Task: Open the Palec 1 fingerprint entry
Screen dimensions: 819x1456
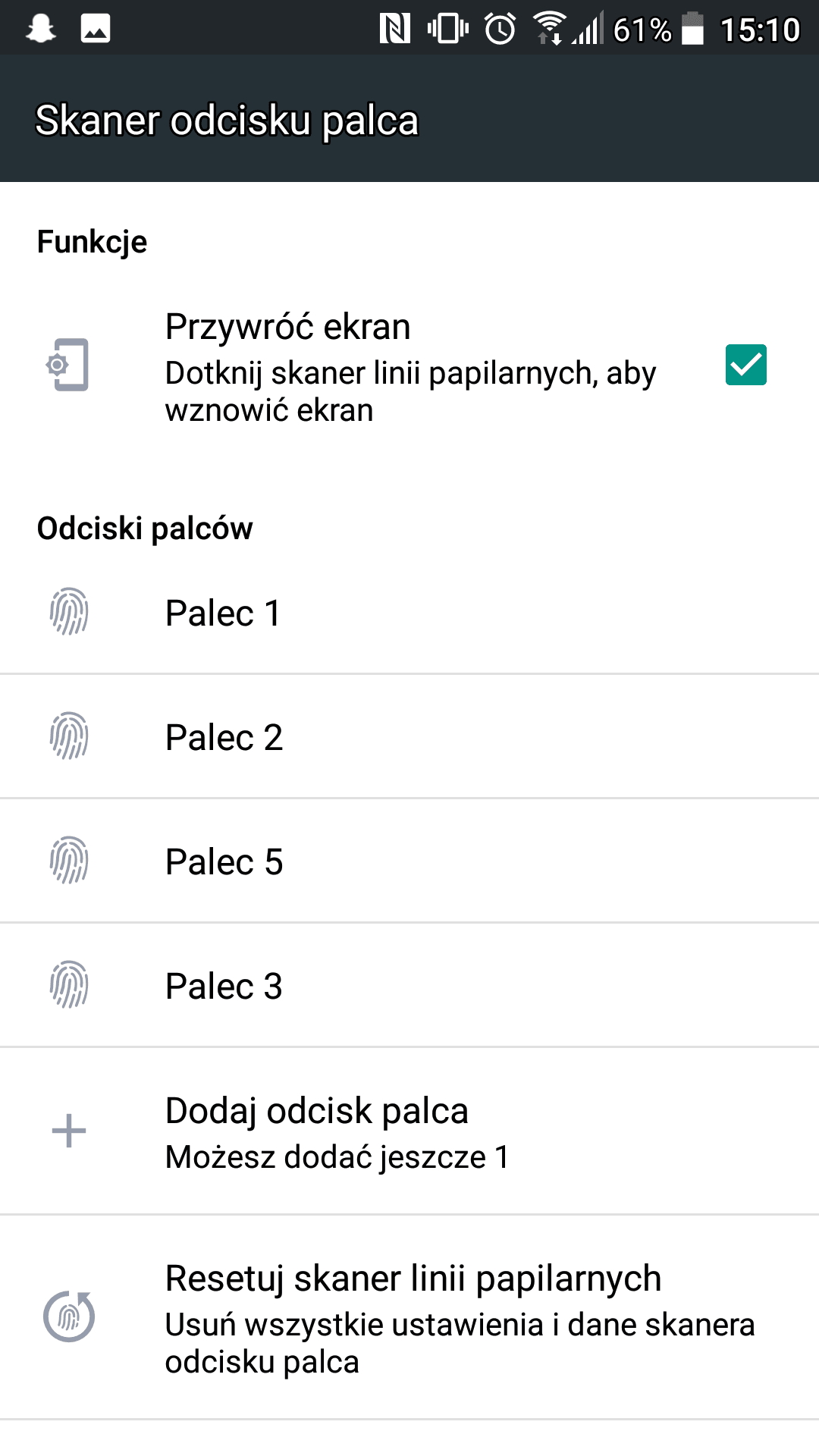Action: pos(409,613)
